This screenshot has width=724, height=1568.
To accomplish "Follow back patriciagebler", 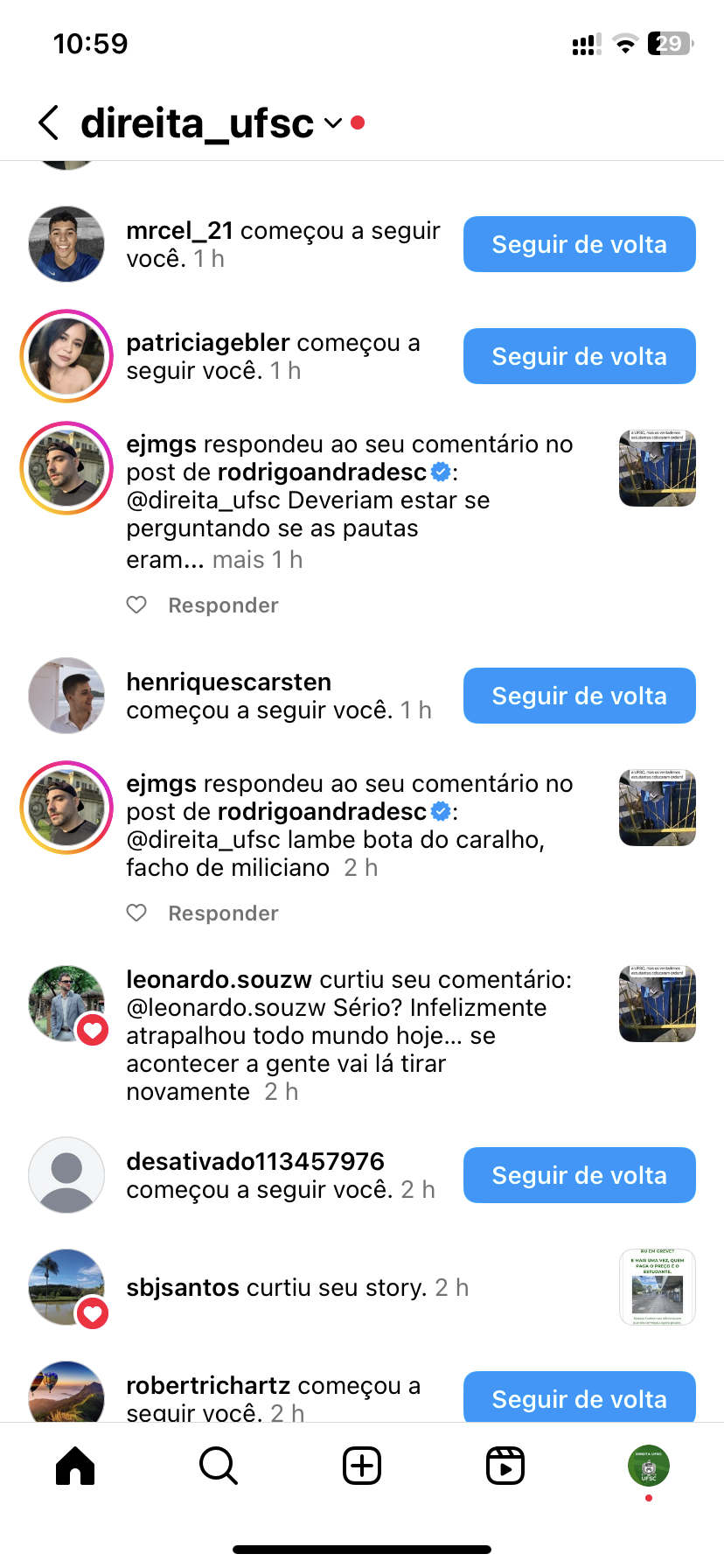I will [579, 356].
